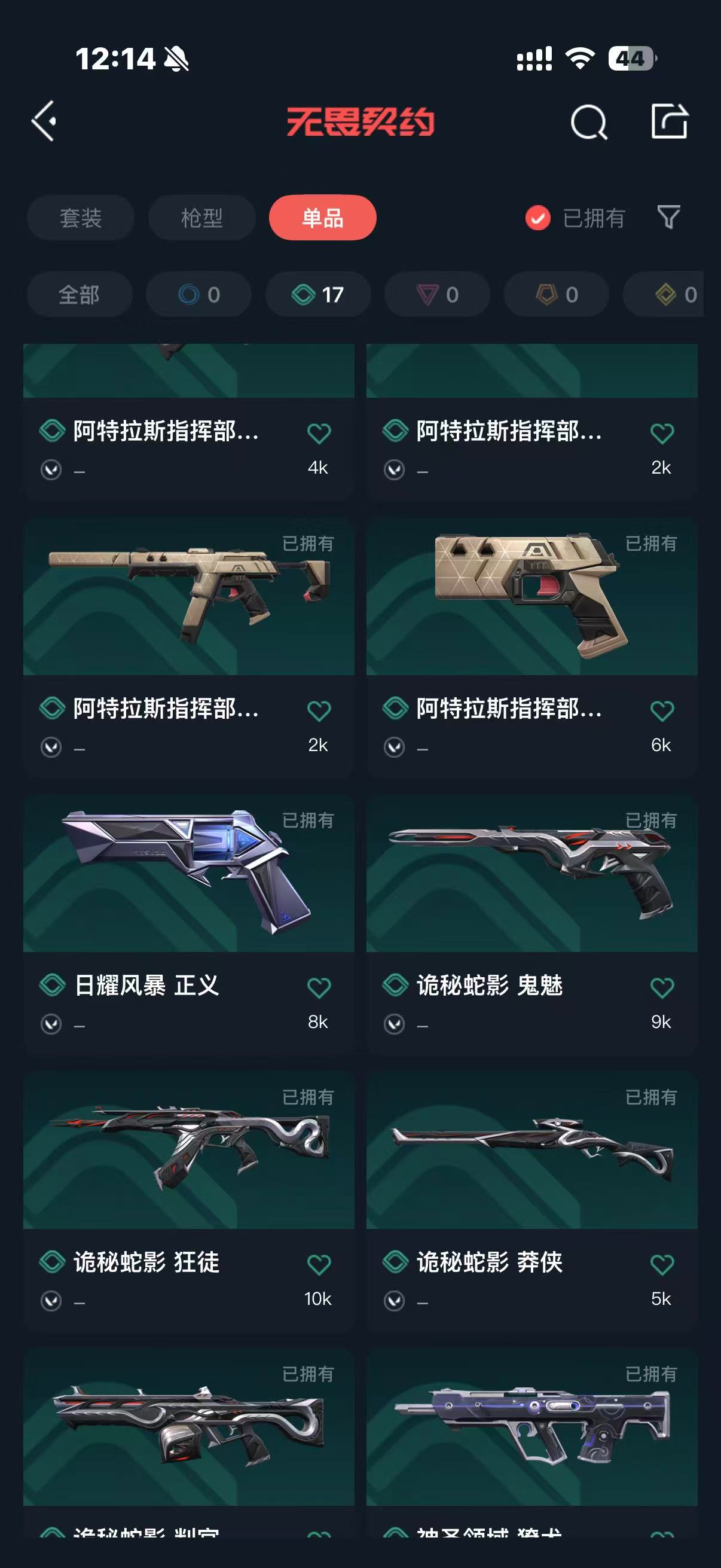Image resolution: width=721 pixels, height=1568 pixels.
Task: Like the 诡秘蛇影 狂徒 skin
Action: [x=319, y=1264]
